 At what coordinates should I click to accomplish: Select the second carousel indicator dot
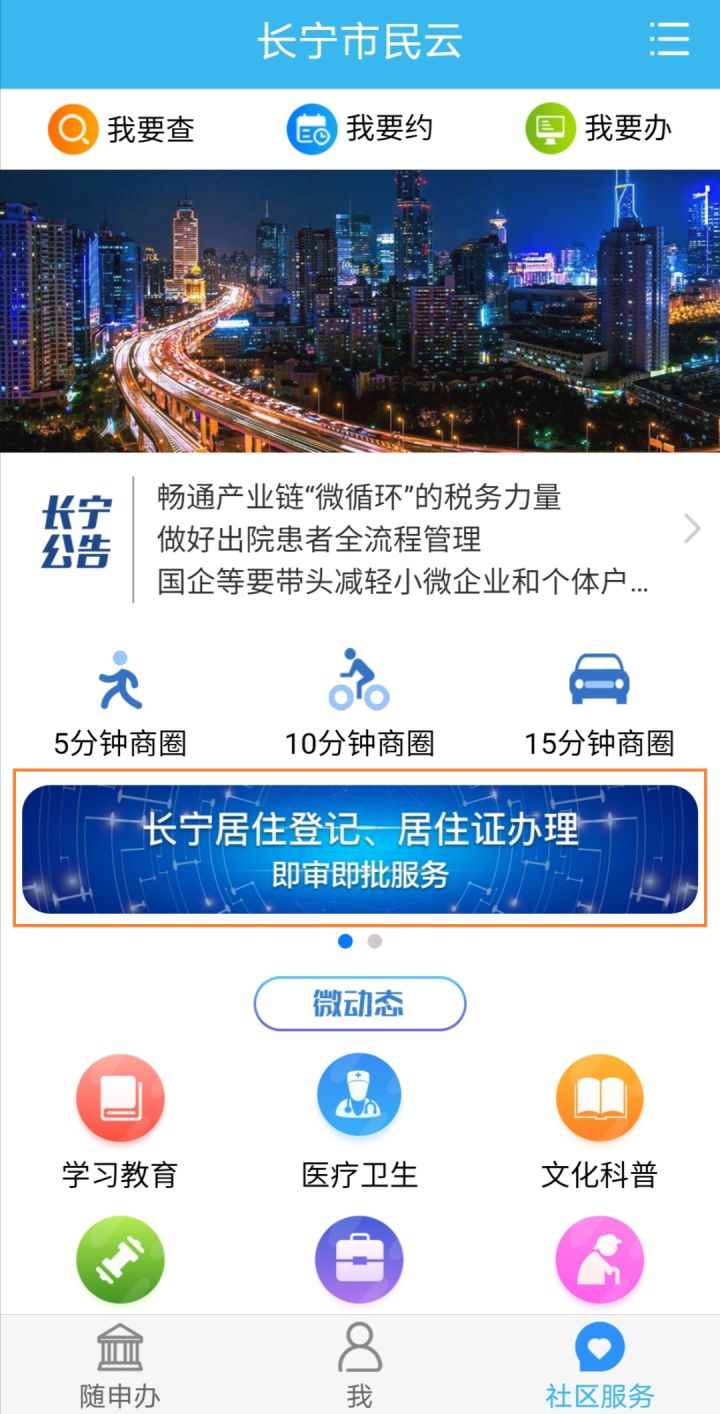tap(374, 942)
